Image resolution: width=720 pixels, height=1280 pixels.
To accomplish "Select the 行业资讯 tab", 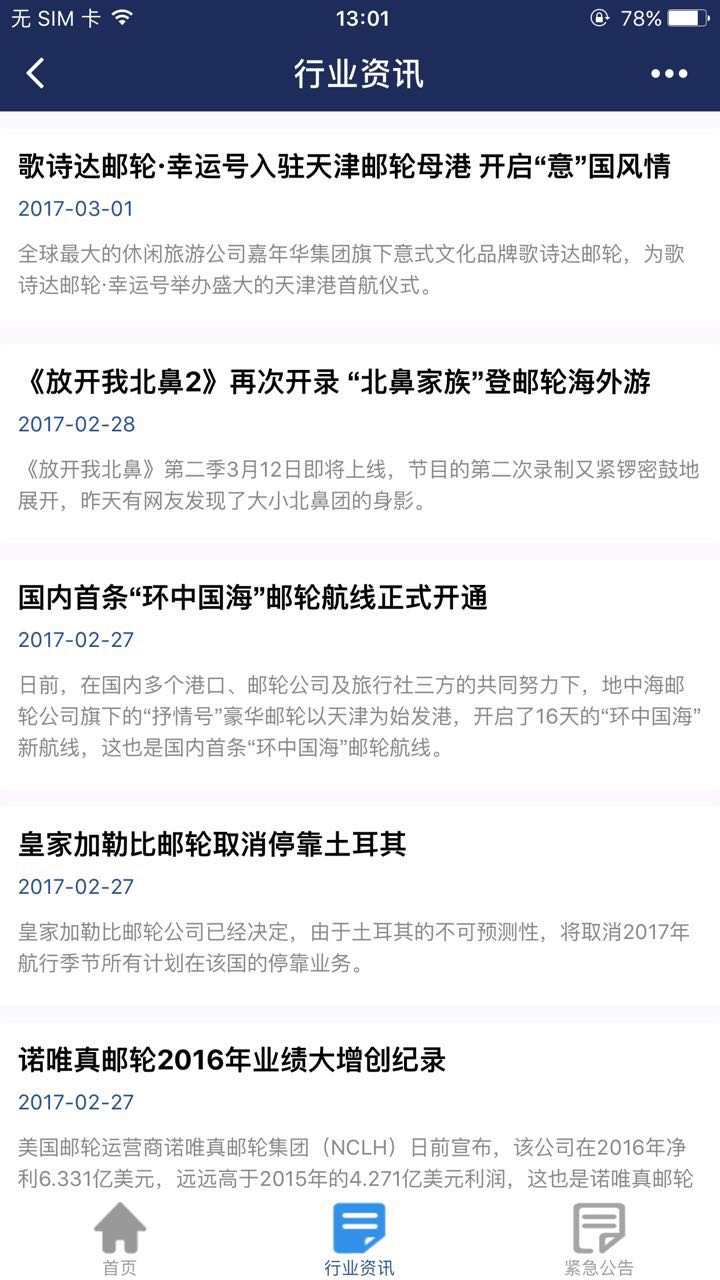I will [x=359, y=1240].
